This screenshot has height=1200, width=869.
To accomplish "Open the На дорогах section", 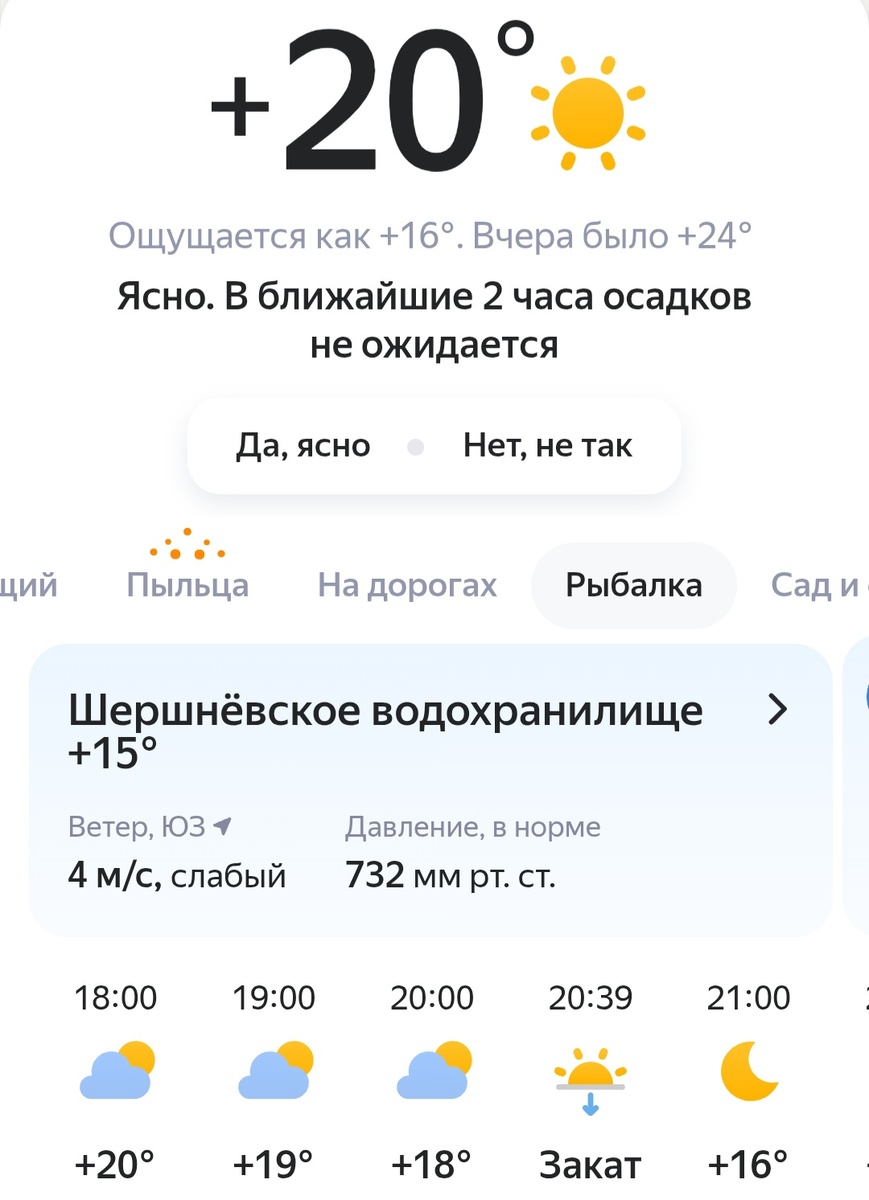I will tap(407, 585).
